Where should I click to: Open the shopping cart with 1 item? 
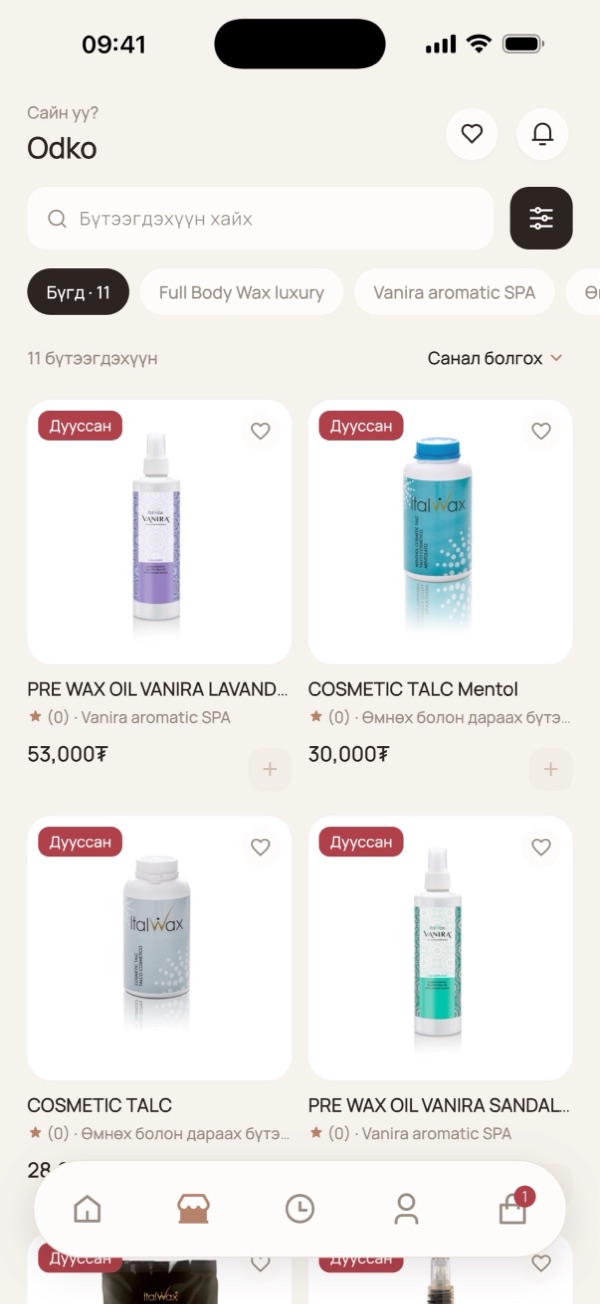click(x=514, y=1207)
